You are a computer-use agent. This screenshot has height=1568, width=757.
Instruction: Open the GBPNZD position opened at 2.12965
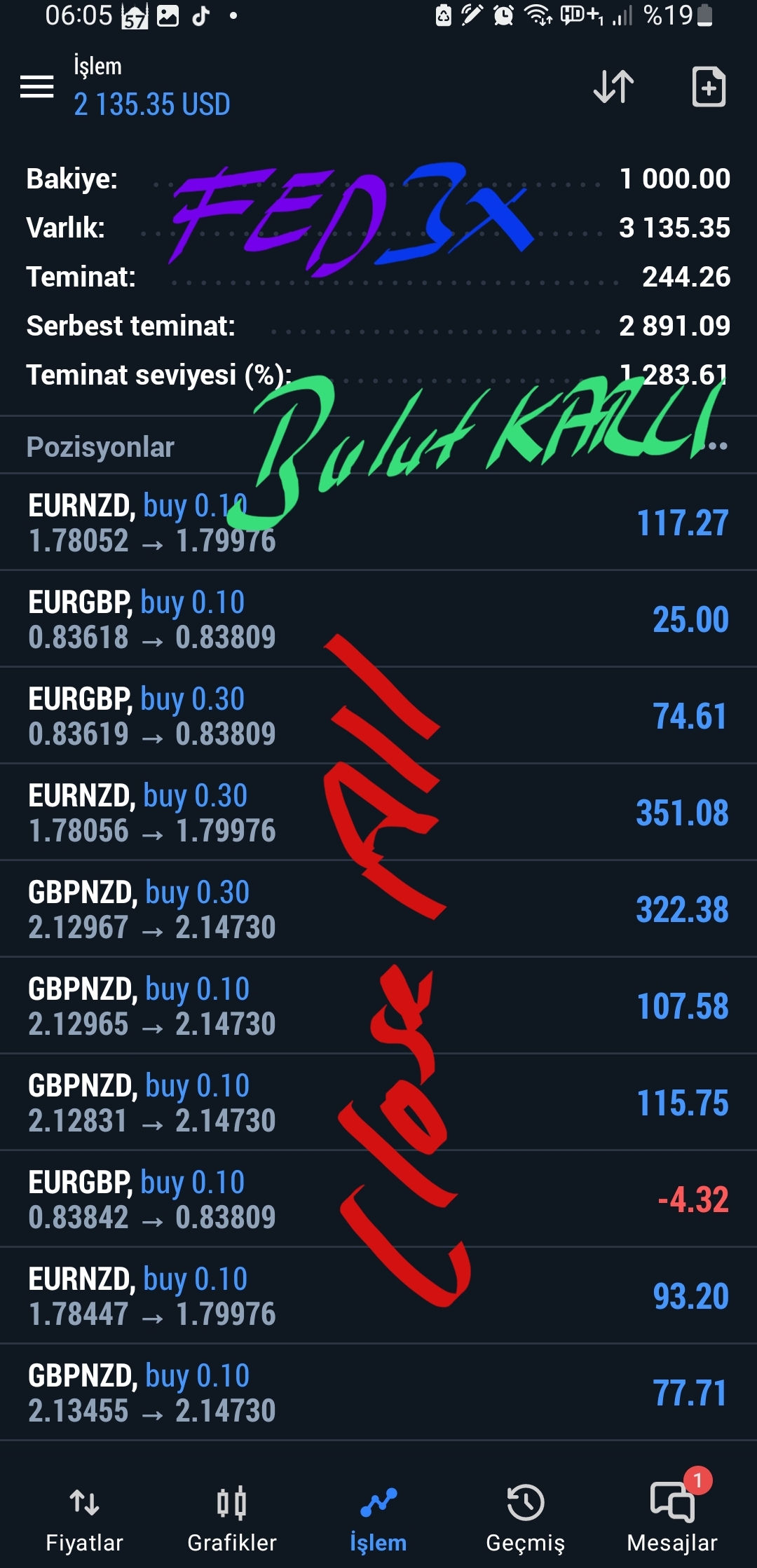378,1006
